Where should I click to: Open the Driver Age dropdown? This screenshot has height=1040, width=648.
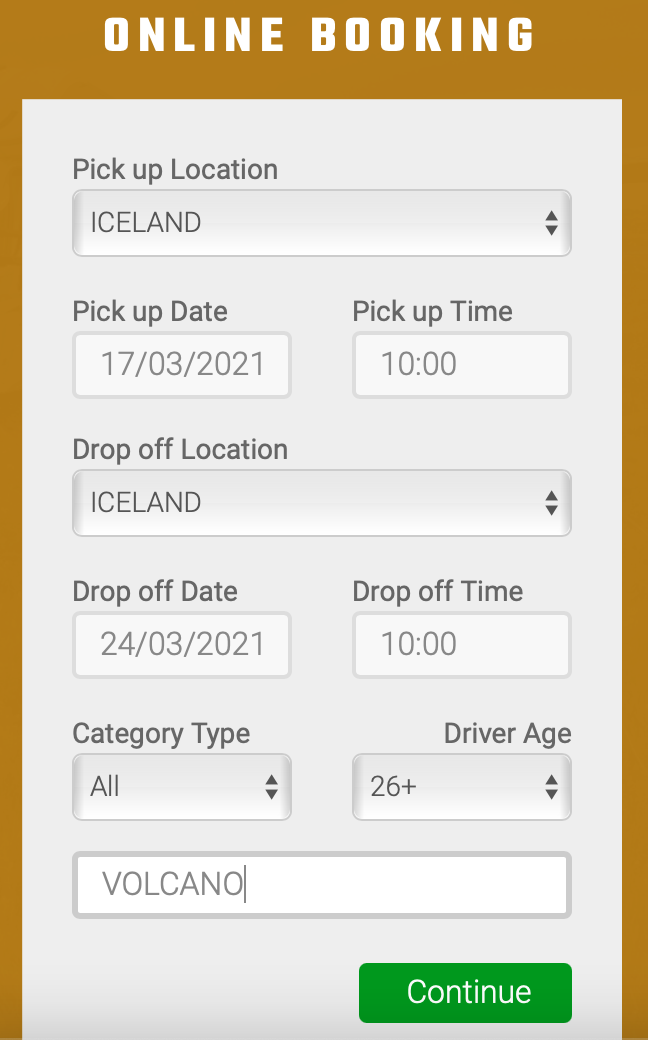point(462,787)
